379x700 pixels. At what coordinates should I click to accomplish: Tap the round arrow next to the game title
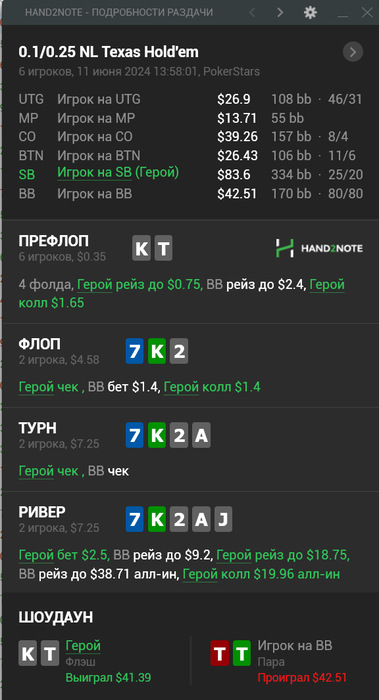point(353,52)
